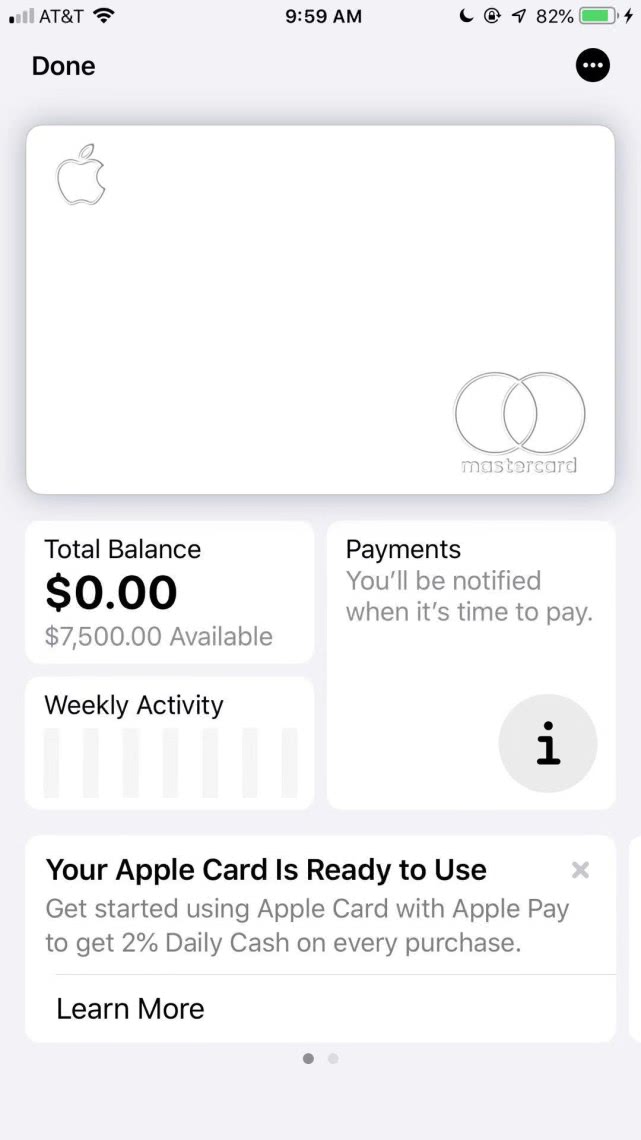This screenshot has width=641, height=1140.
Task: Tap Learn More about Apple Card
Action: point(130,1008)
